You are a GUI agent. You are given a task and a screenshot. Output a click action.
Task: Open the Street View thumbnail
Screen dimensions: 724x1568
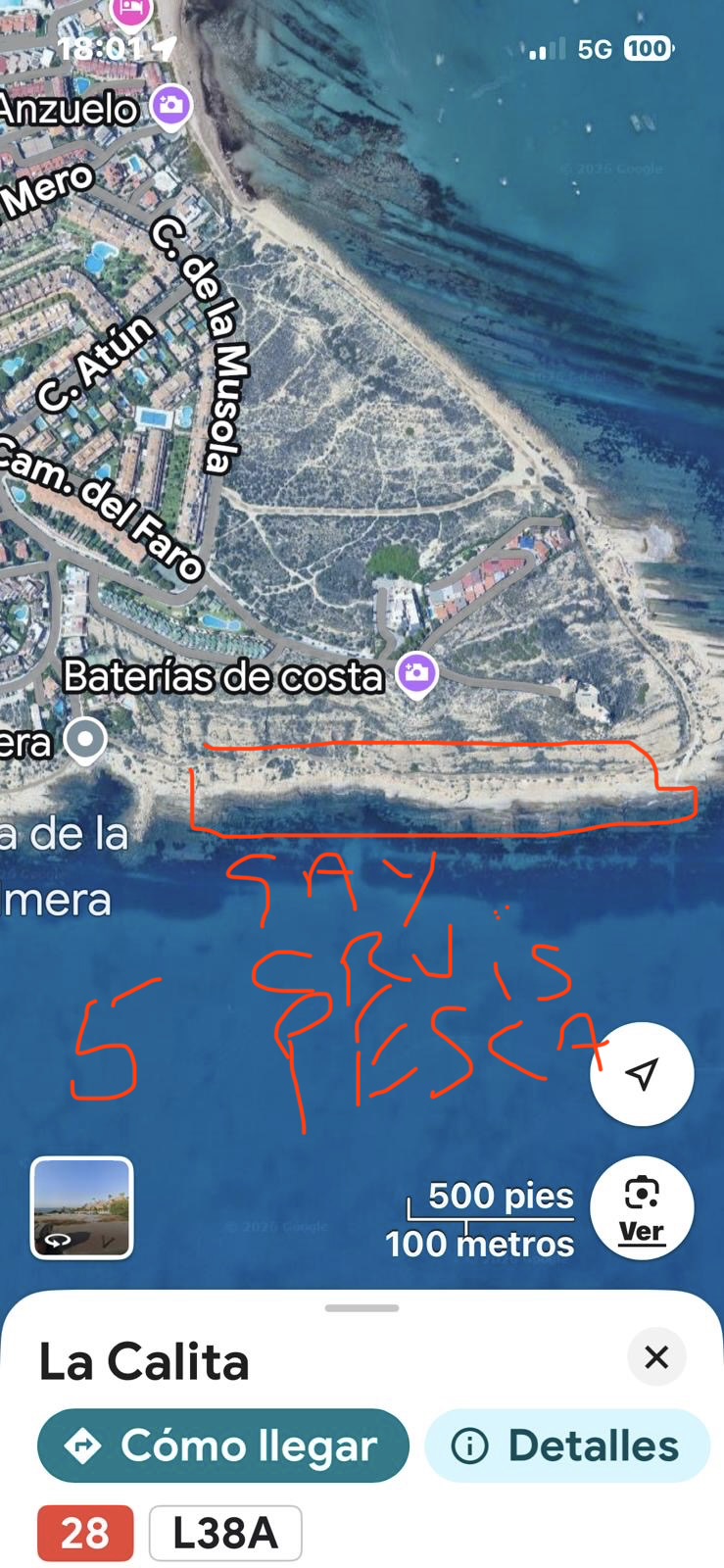tap(82, 1207)
